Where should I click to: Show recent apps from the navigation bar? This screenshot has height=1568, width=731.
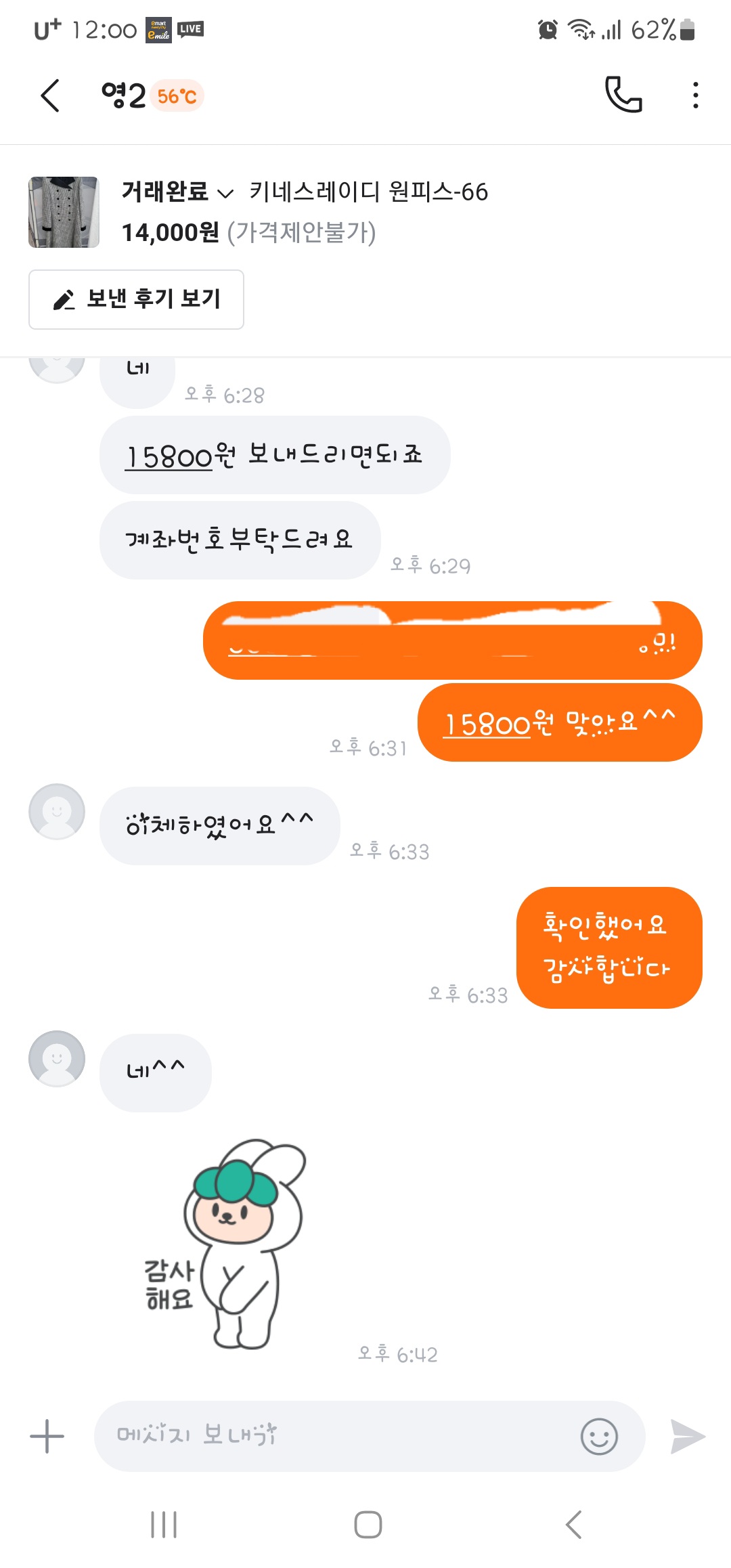pyautogui.click(x=164, y=1525)
